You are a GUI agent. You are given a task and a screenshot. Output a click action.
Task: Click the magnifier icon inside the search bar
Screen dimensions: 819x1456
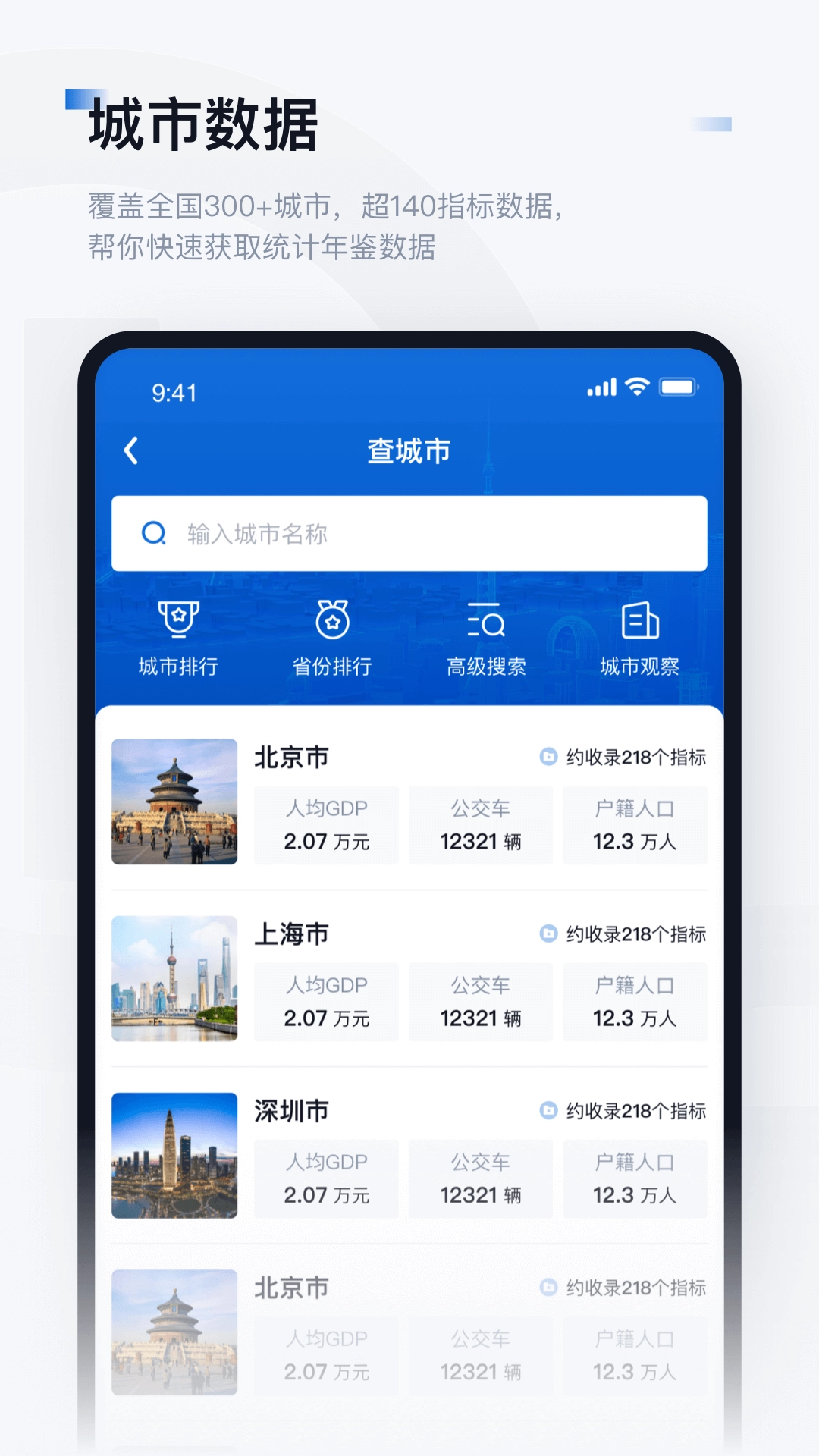(155, 533)
